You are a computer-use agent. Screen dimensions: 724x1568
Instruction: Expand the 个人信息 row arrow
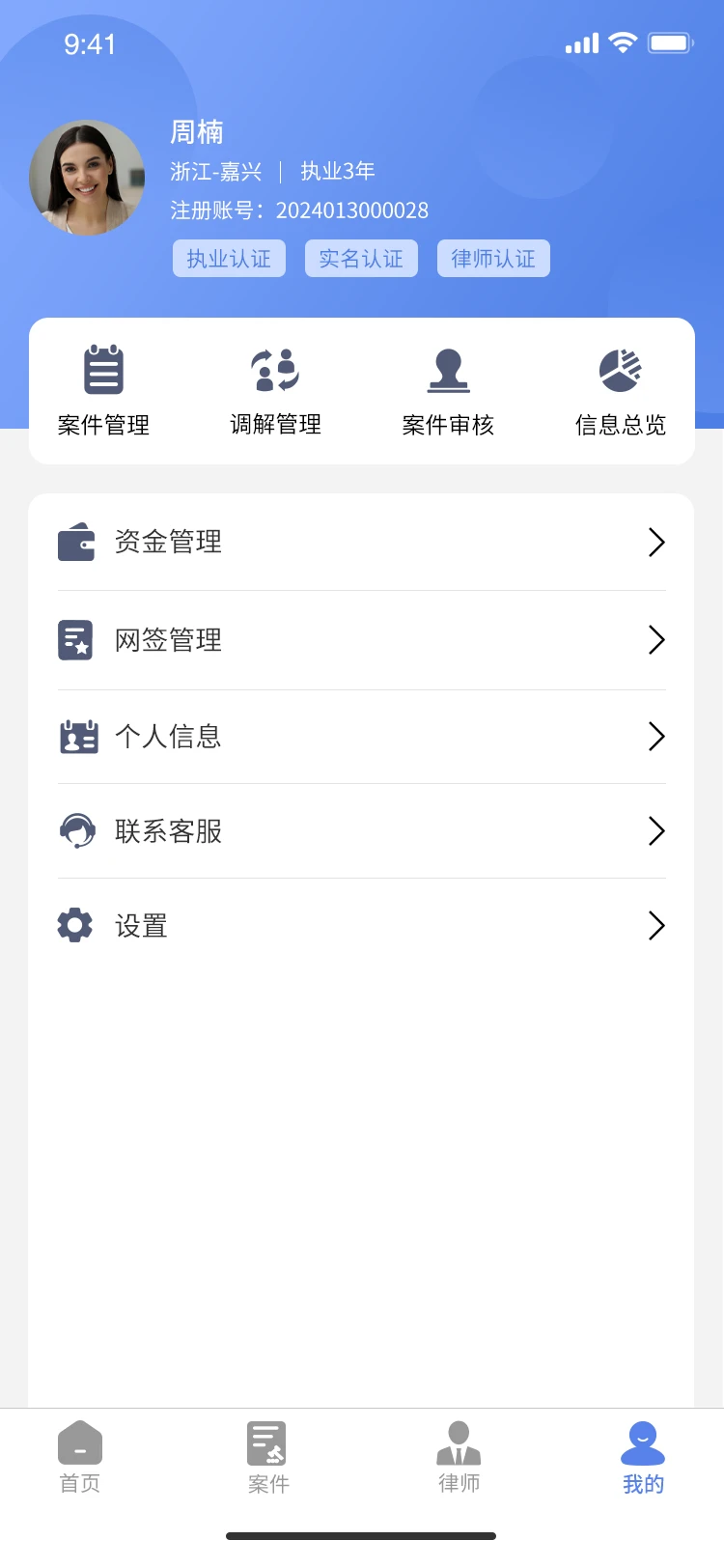657,736
